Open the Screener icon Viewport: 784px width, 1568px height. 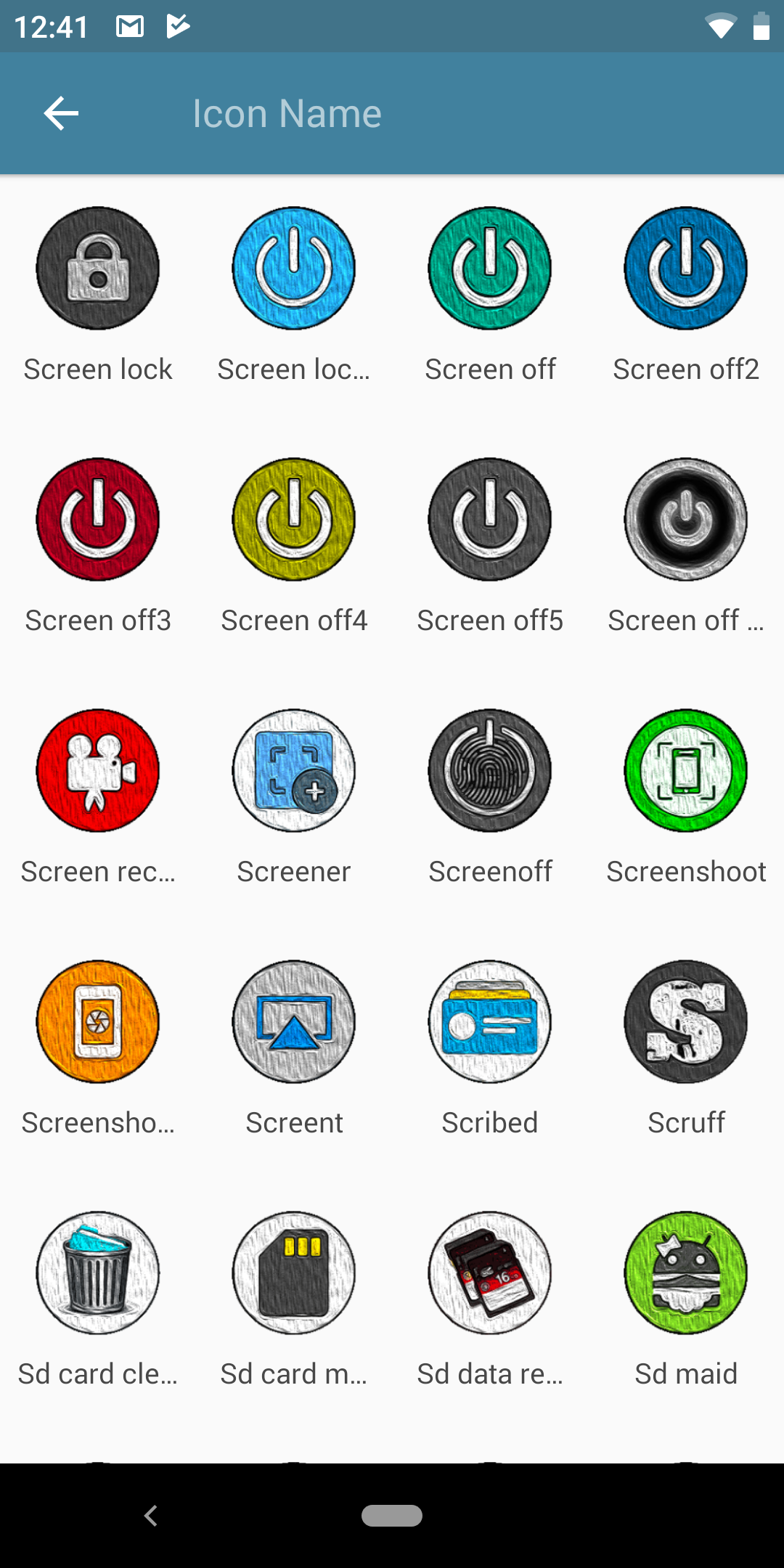(294, 771)
